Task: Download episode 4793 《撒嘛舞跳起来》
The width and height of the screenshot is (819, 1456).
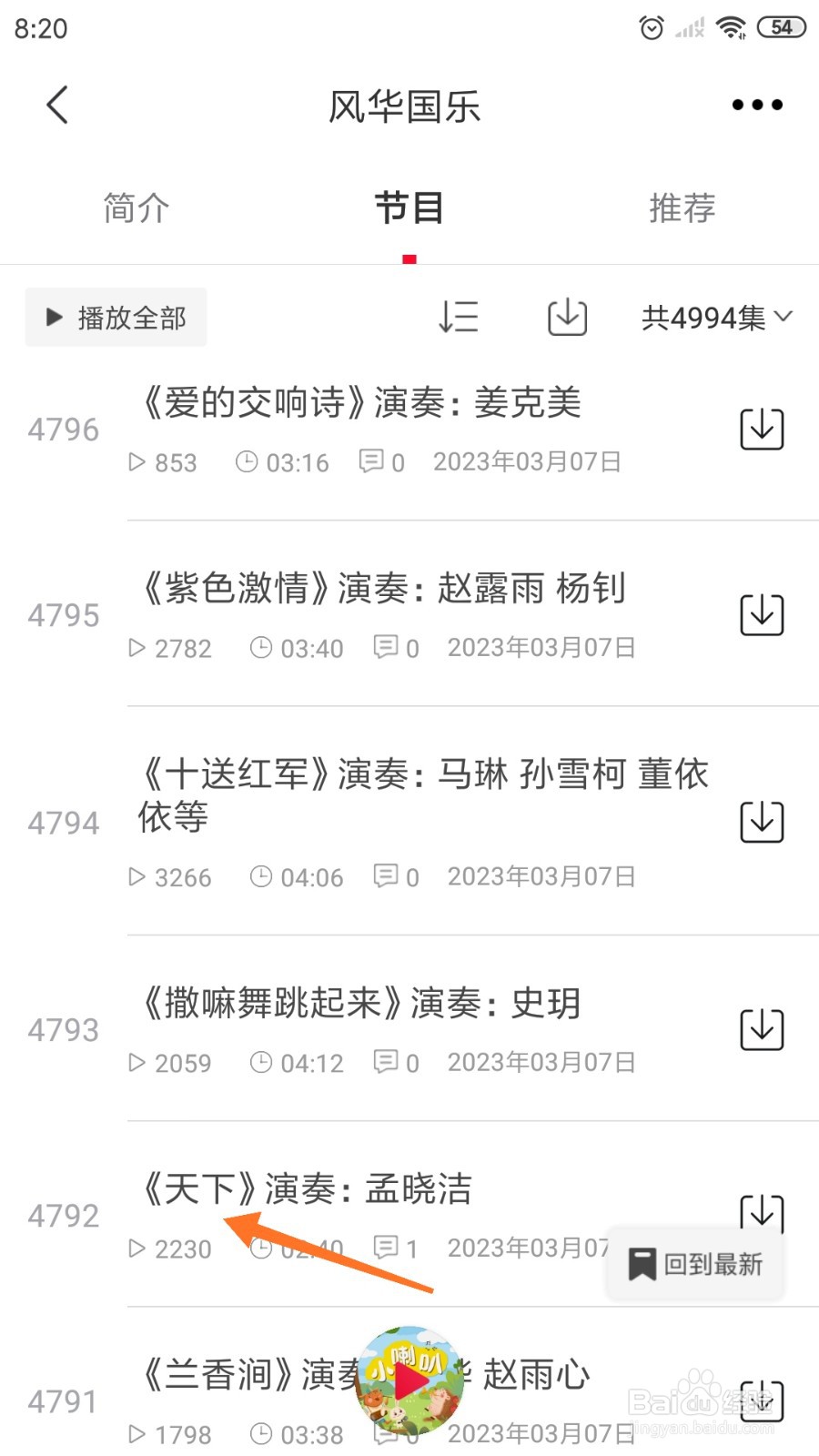Action: point(762,1029)
